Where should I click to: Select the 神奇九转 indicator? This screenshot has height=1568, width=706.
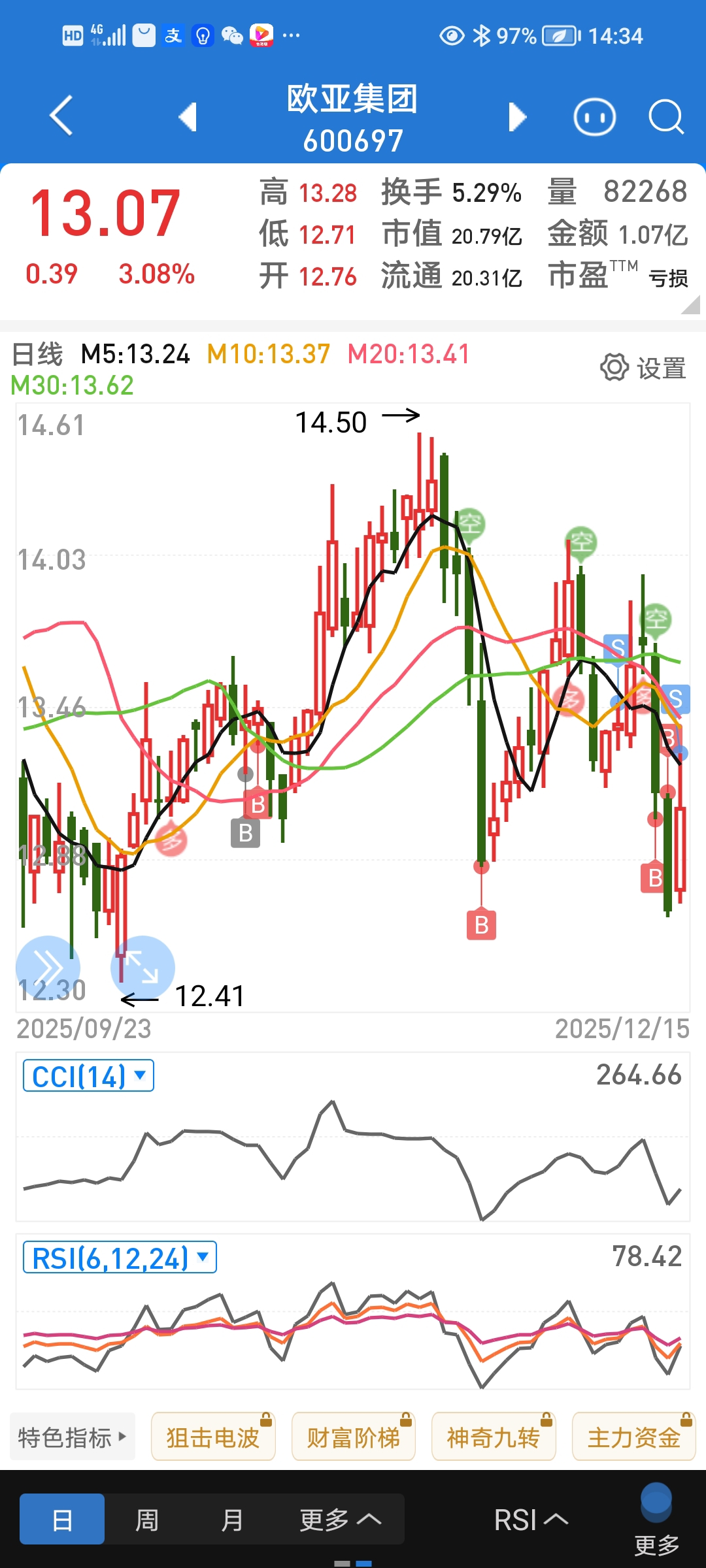point(494,1437)
